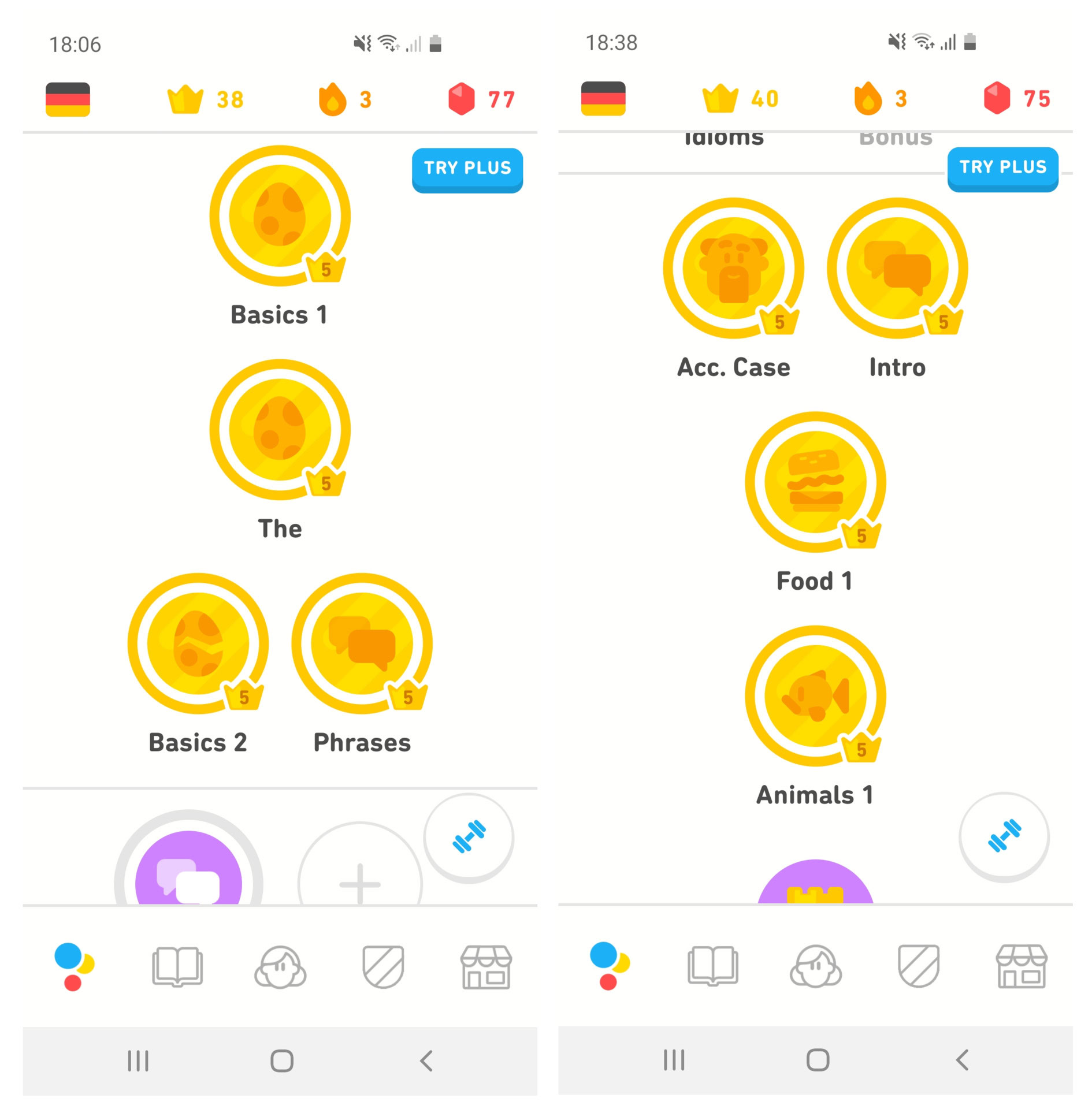Open the crown counter showing 40
This screenshot has width=1092, height=1109.
click(740, 98)
